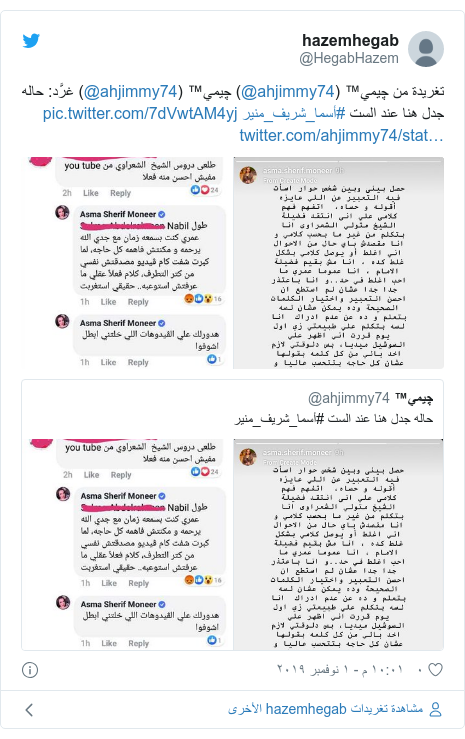Tap the chevron arrow beside other tweets

tap(29, 710)
